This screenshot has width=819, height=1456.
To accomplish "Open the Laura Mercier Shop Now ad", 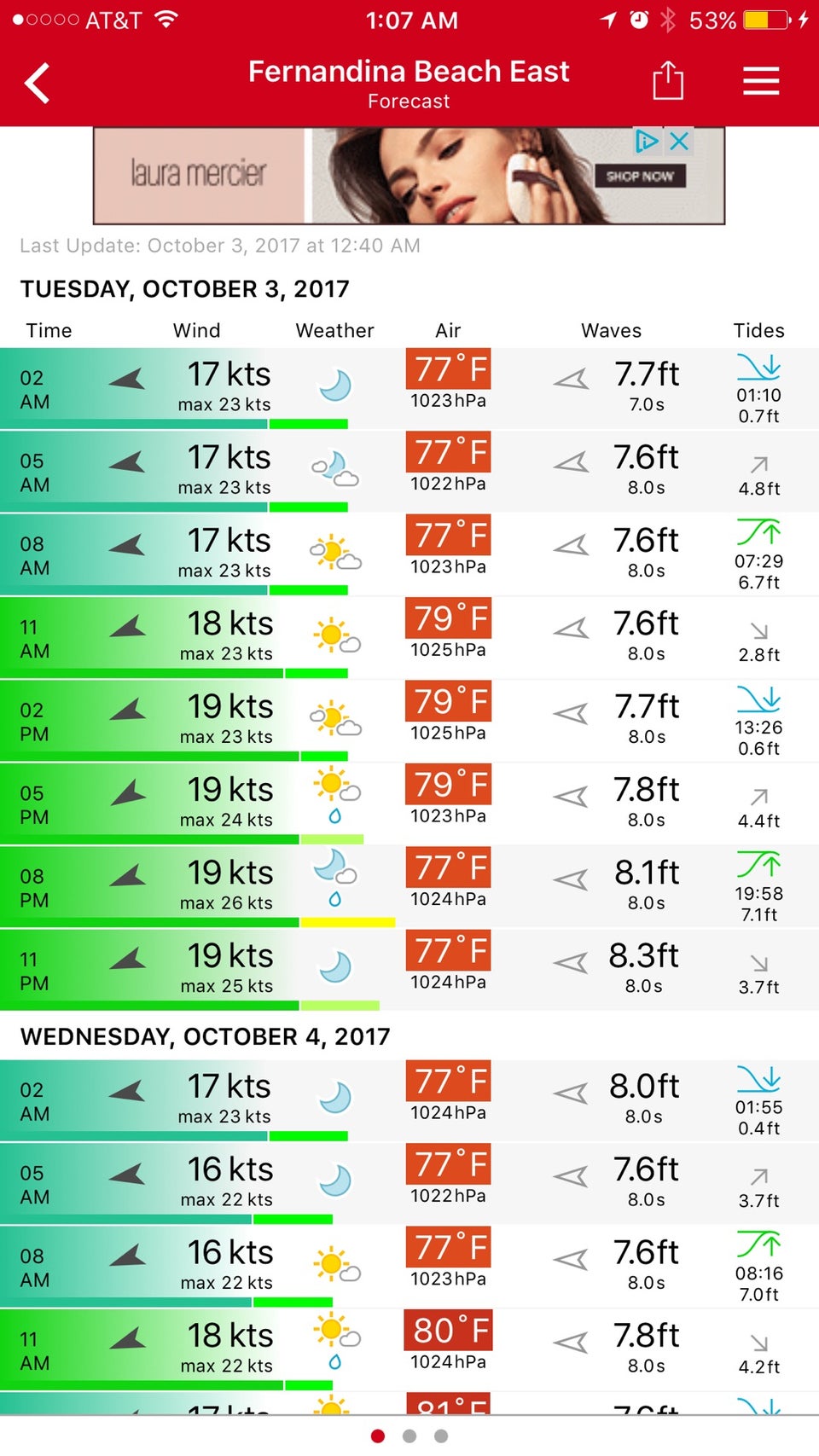I will [x=640, y=177].
